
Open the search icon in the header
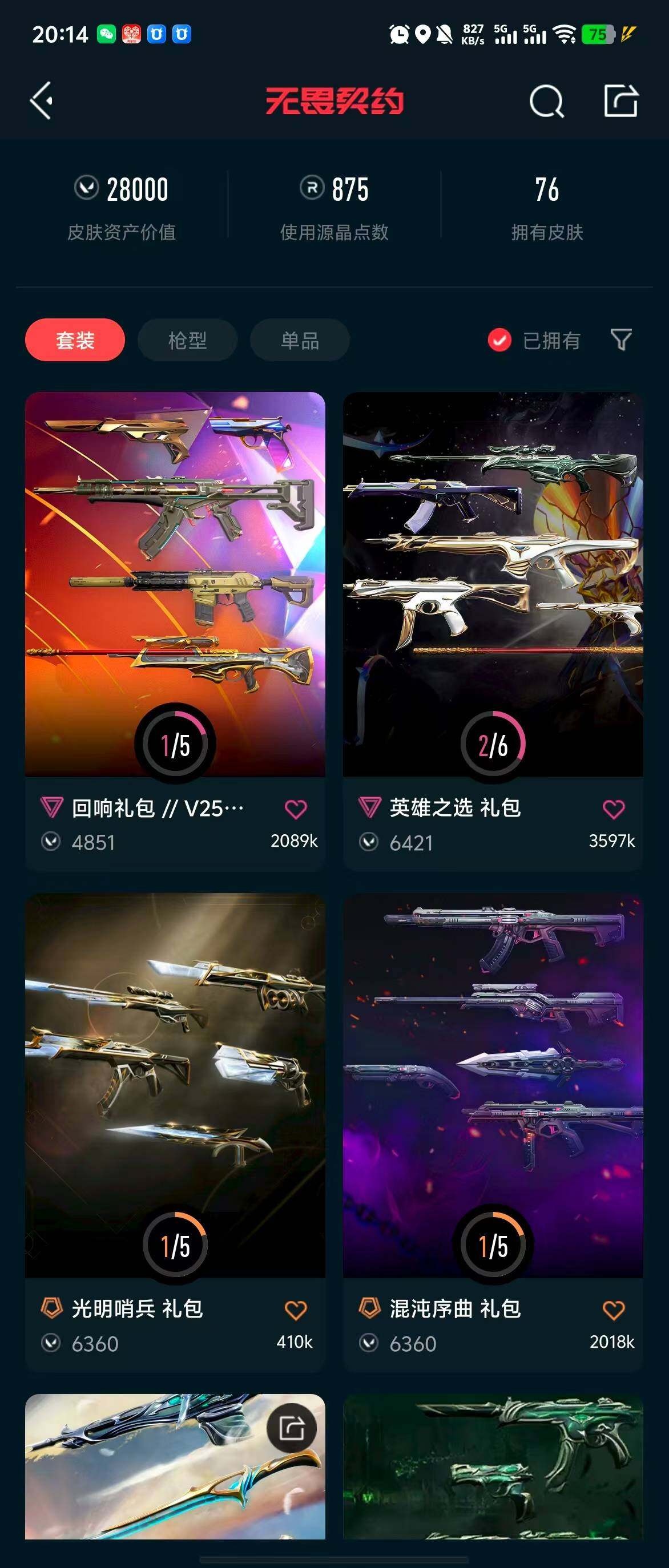tap(546, 101)
